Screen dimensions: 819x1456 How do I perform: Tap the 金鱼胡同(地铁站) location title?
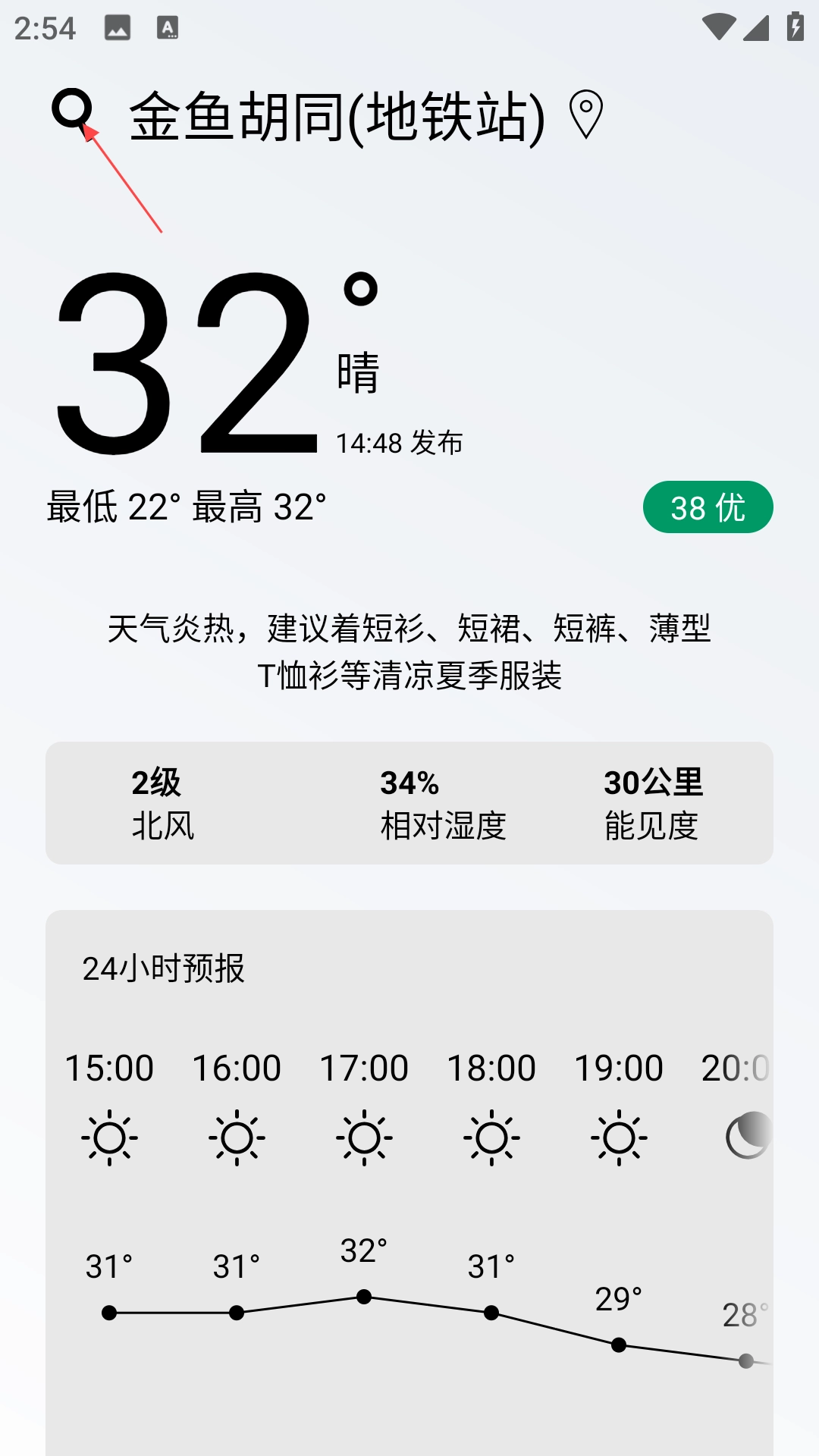[x=337, y=116]
